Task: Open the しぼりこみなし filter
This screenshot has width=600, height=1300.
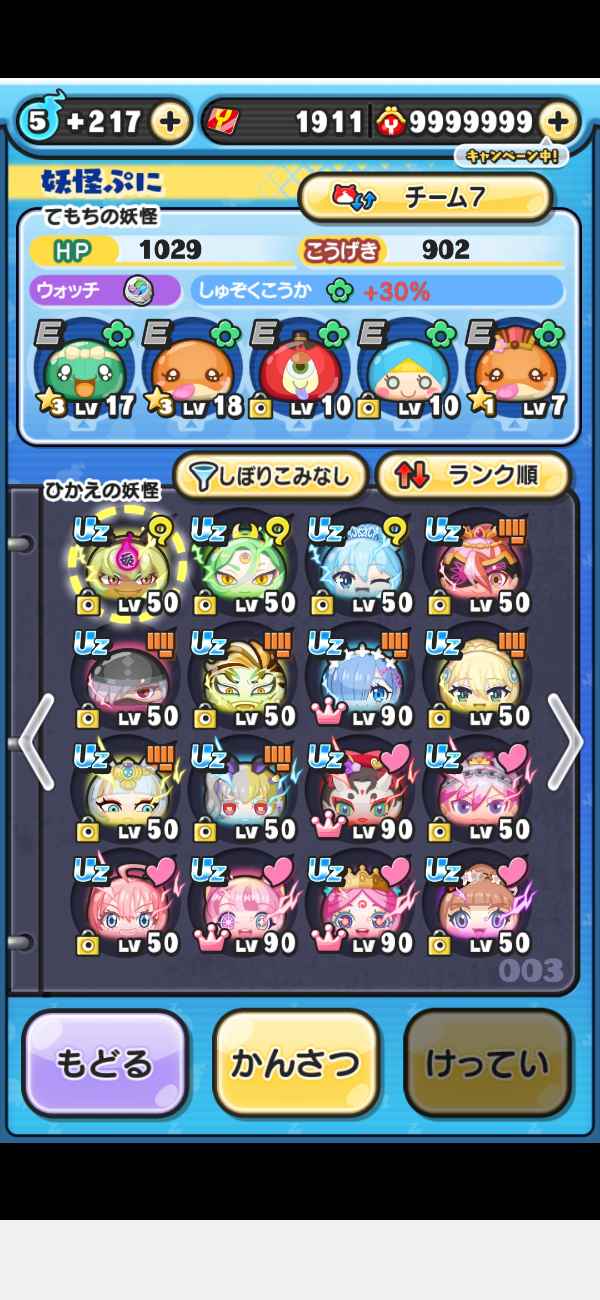Action: (270, 477)
